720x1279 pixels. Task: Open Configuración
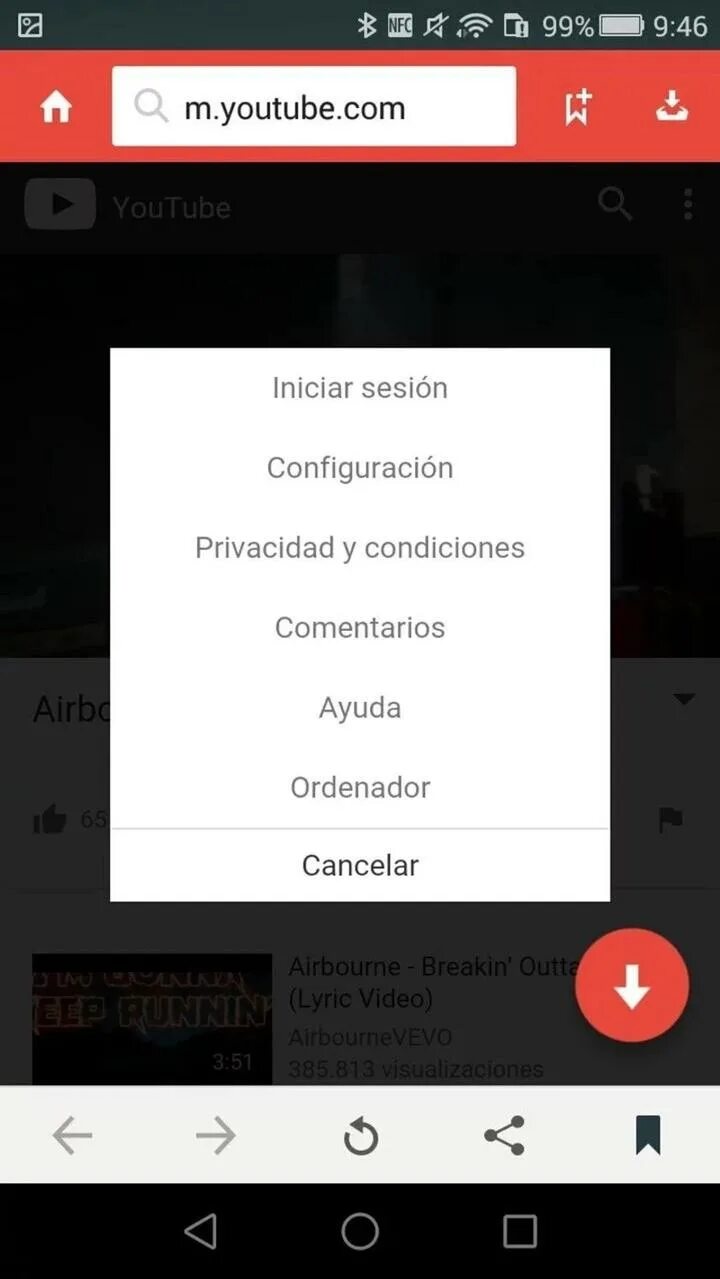360,468
